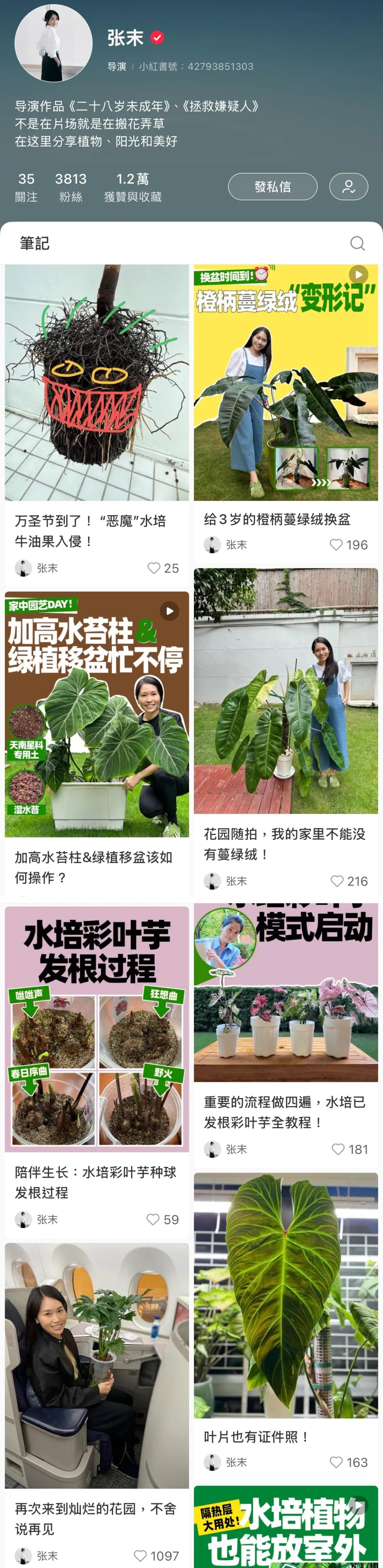This screenshot has height=1568, width=383.
Task: Open the search icon in the 筆記 section
Action: [357, 243]
